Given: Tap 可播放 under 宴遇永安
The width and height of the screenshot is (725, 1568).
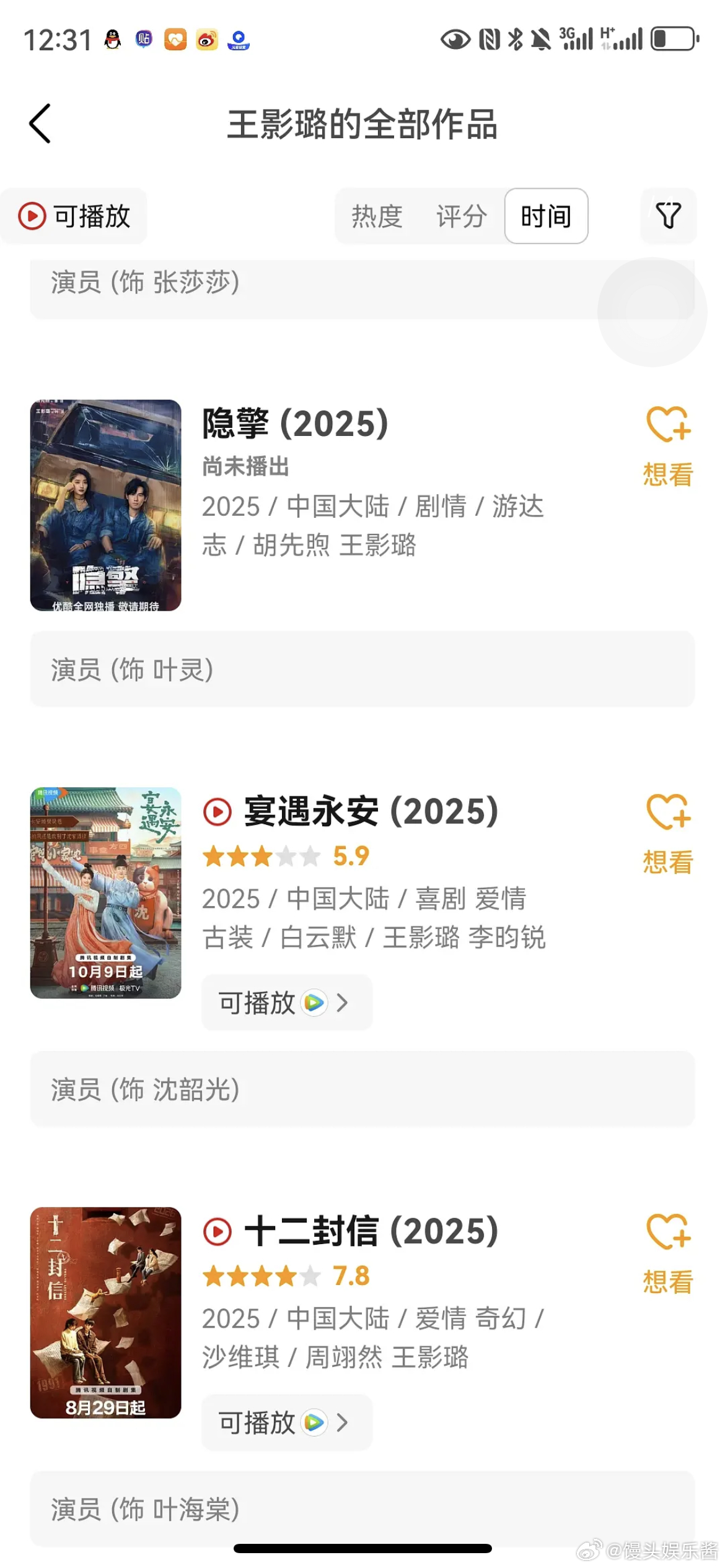Looking at the screenshot, I should click(286, 1002).
